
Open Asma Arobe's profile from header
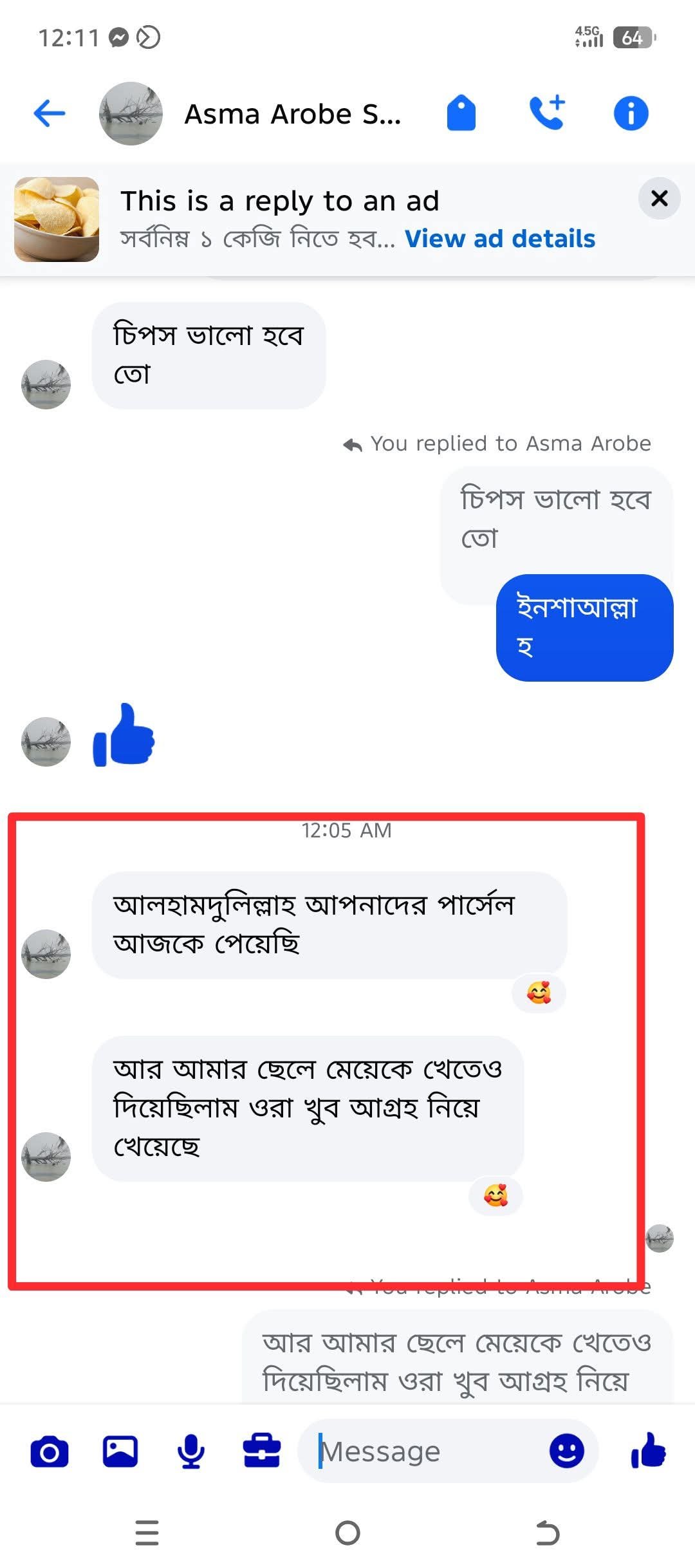click(x=131, y=114)
